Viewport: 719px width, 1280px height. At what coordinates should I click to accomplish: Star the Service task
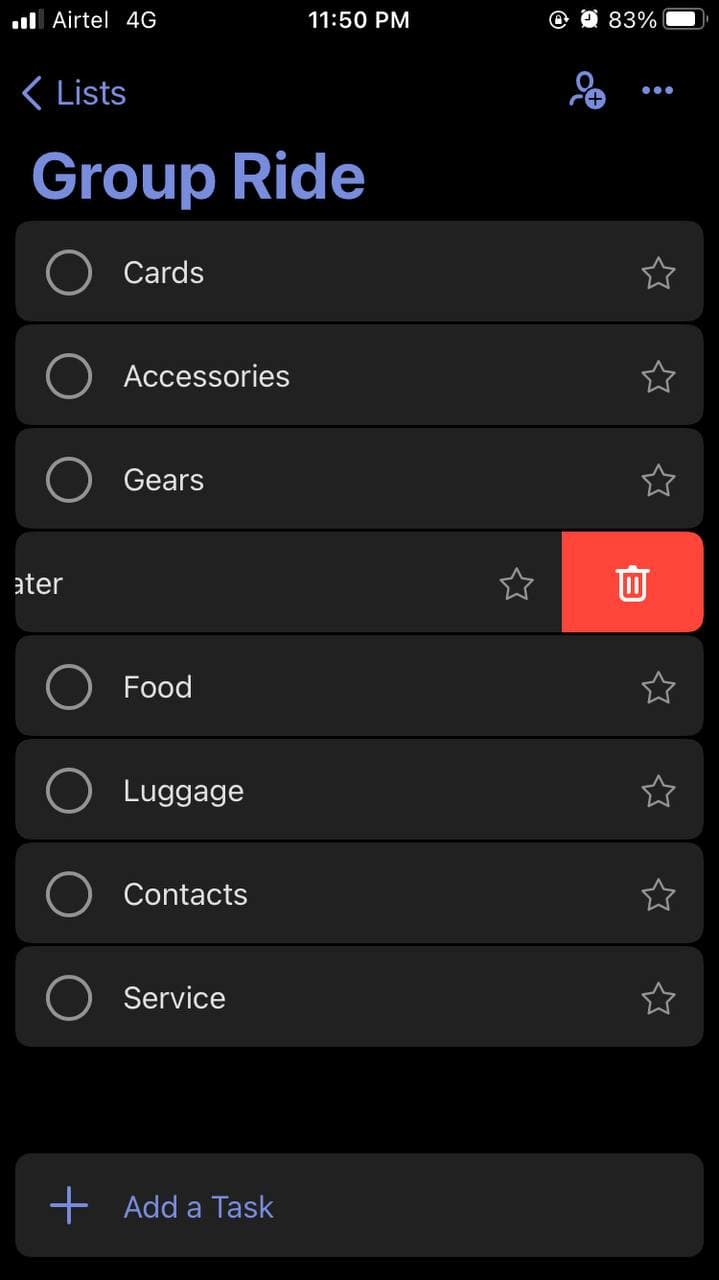(658, 998)
